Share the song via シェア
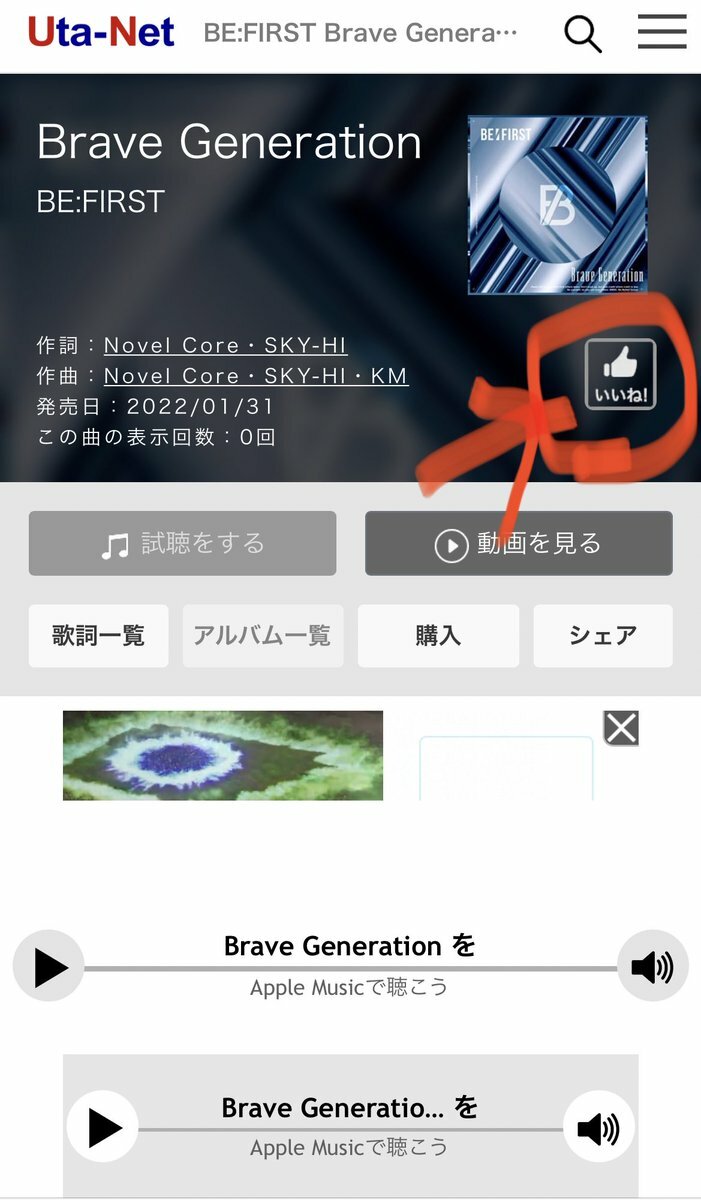This screenshot has height=1200, width=701. click(602, 636)
